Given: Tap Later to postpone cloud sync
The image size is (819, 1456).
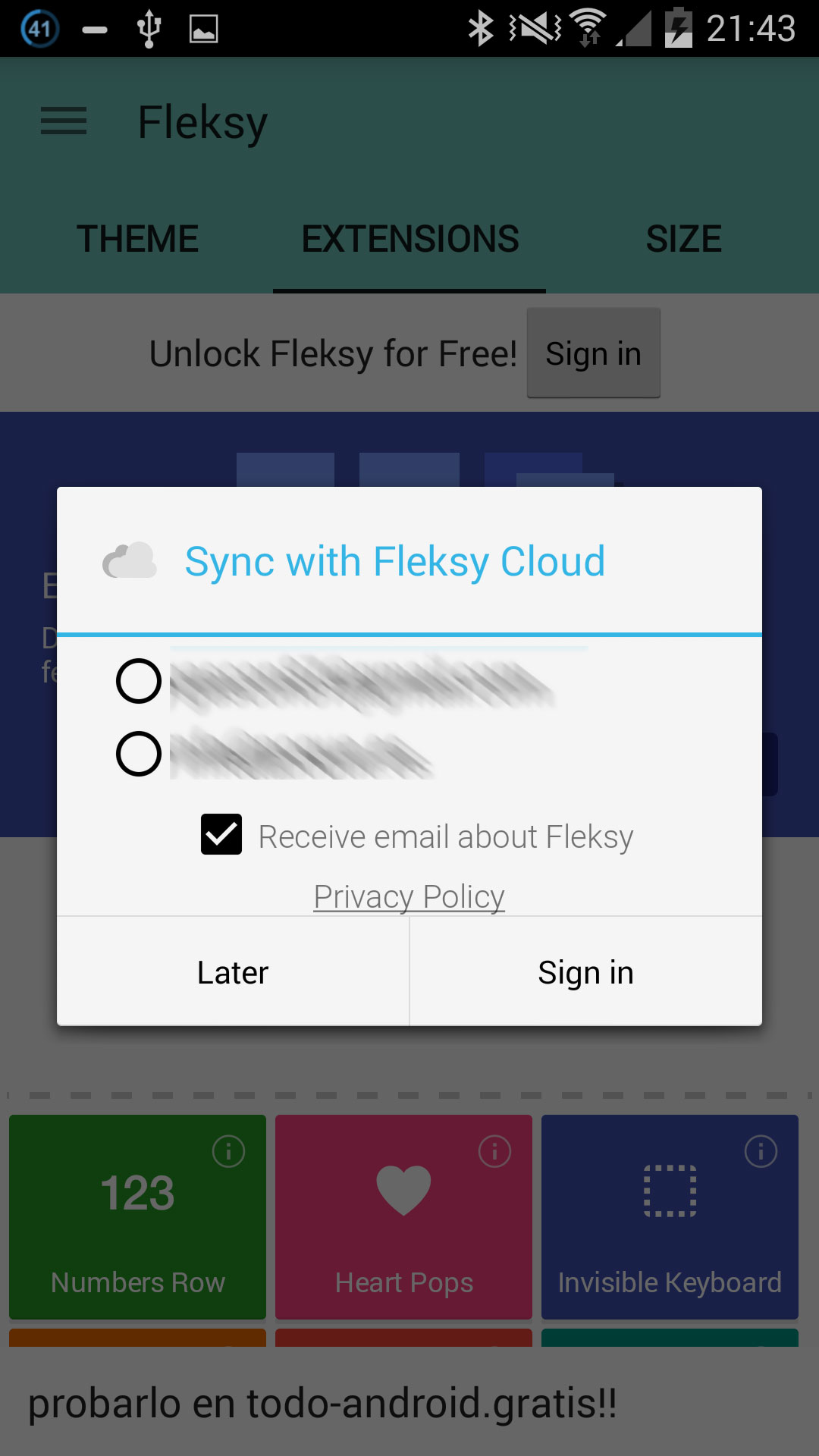Looking at the screenshot, I should [233, 972].
